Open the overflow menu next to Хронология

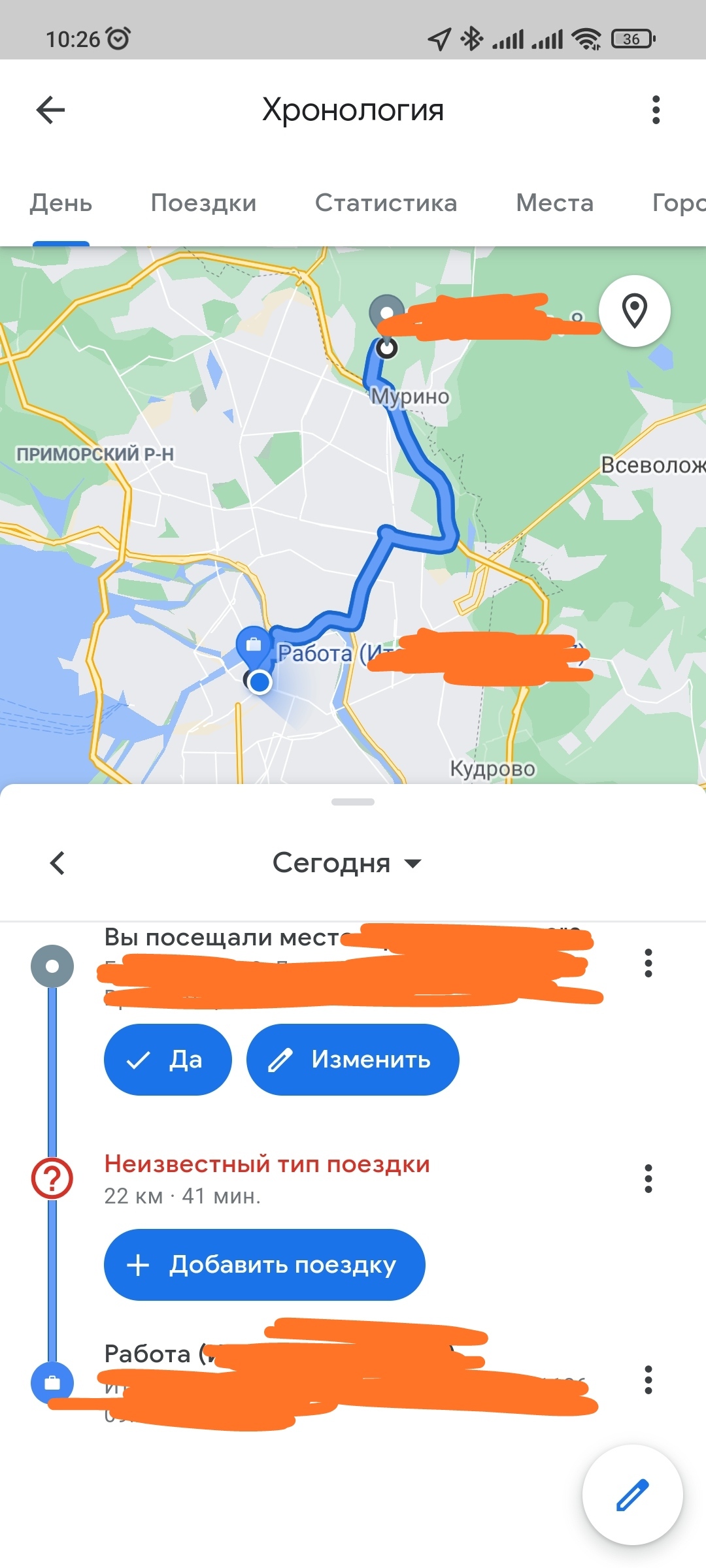(x=656, y=110)
